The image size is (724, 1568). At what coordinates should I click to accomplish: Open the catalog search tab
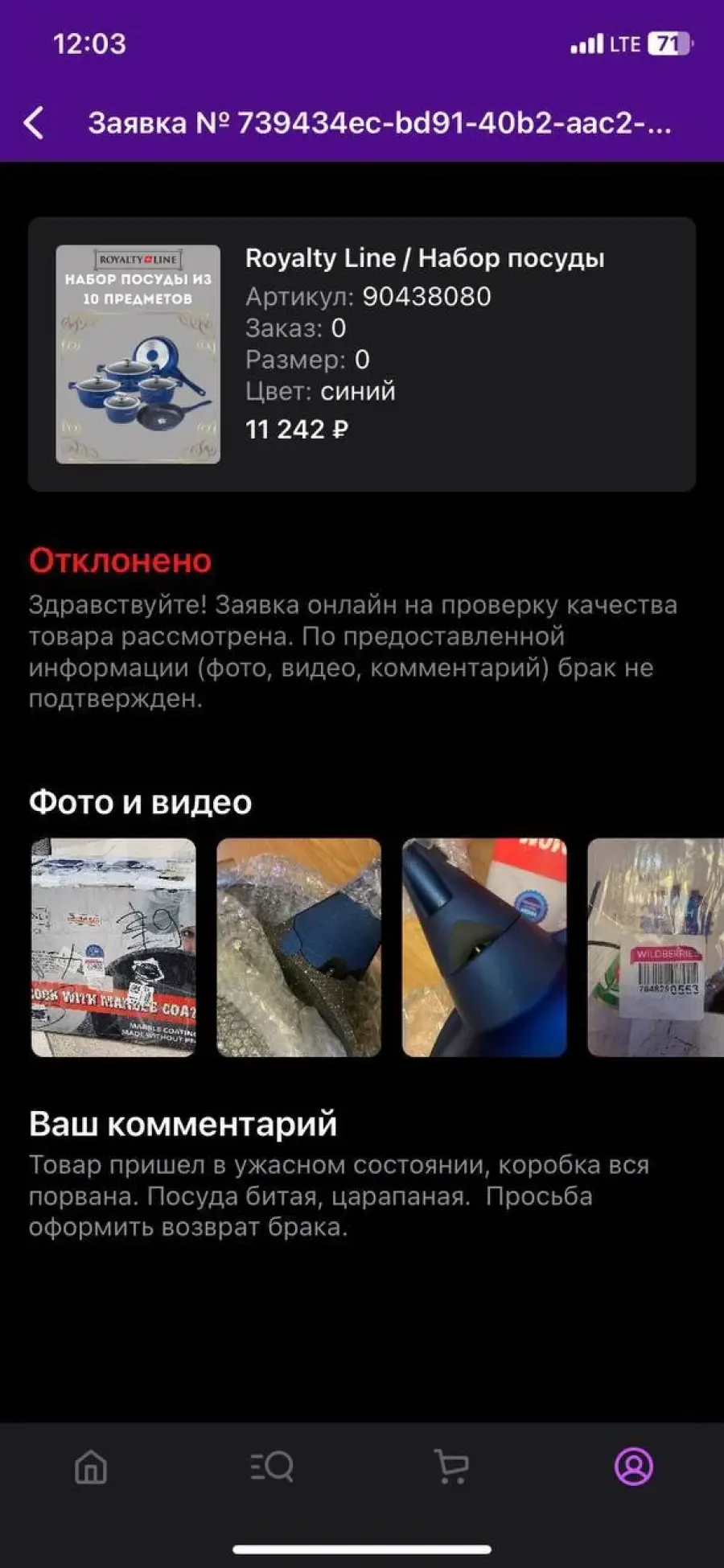pyautogui.click(x=272, y=1467)
